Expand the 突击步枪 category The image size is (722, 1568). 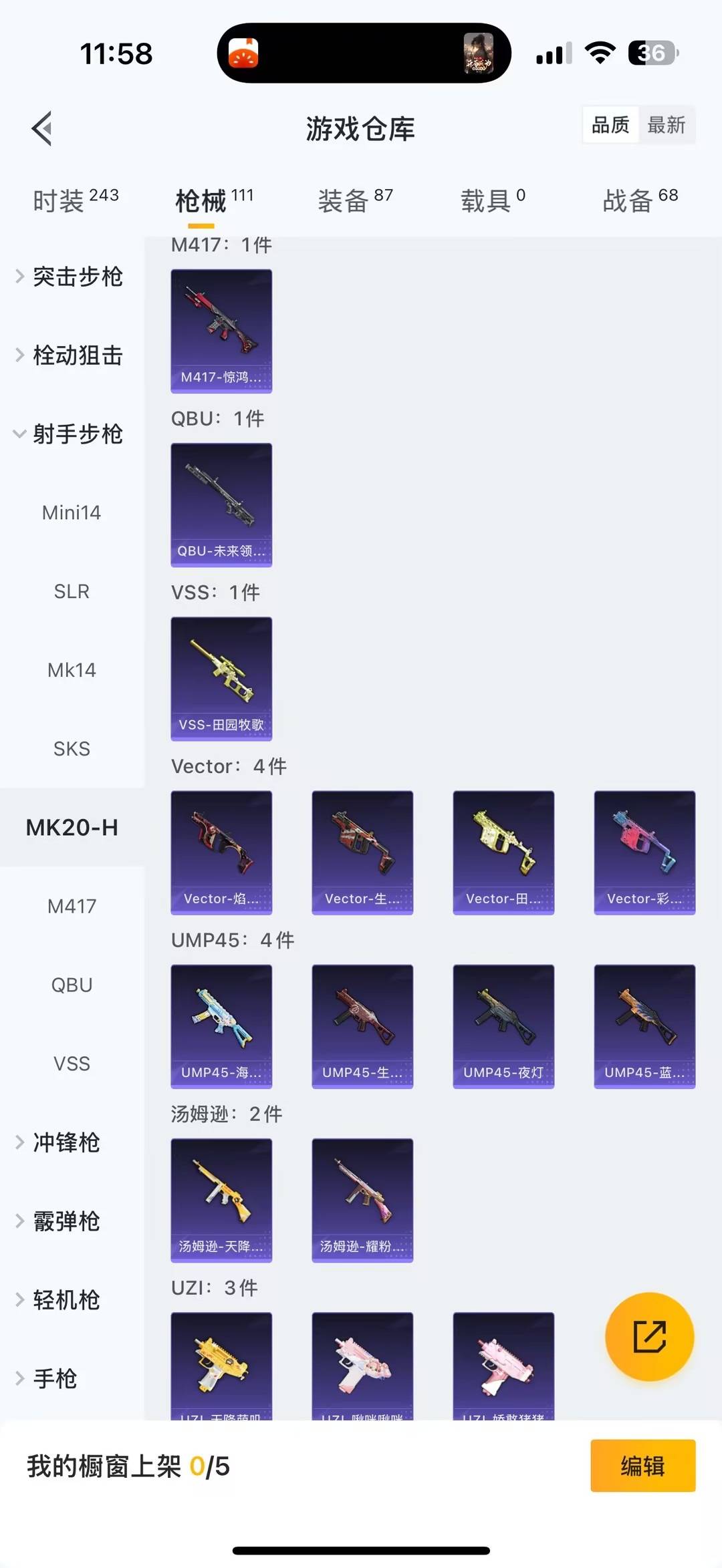pyautogui.click(x=77, y=278)
